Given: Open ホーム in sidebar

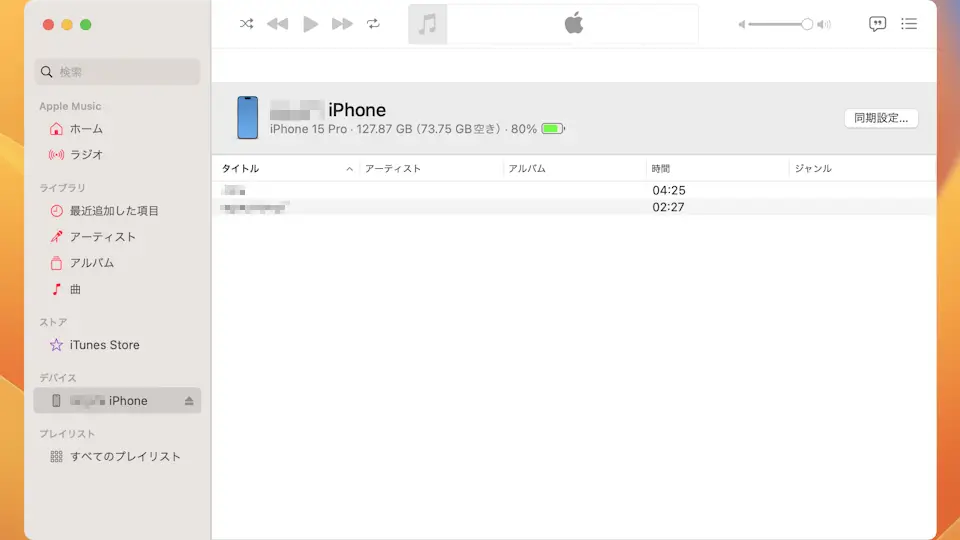Looking at the screenshot, I should click(86, 129).
